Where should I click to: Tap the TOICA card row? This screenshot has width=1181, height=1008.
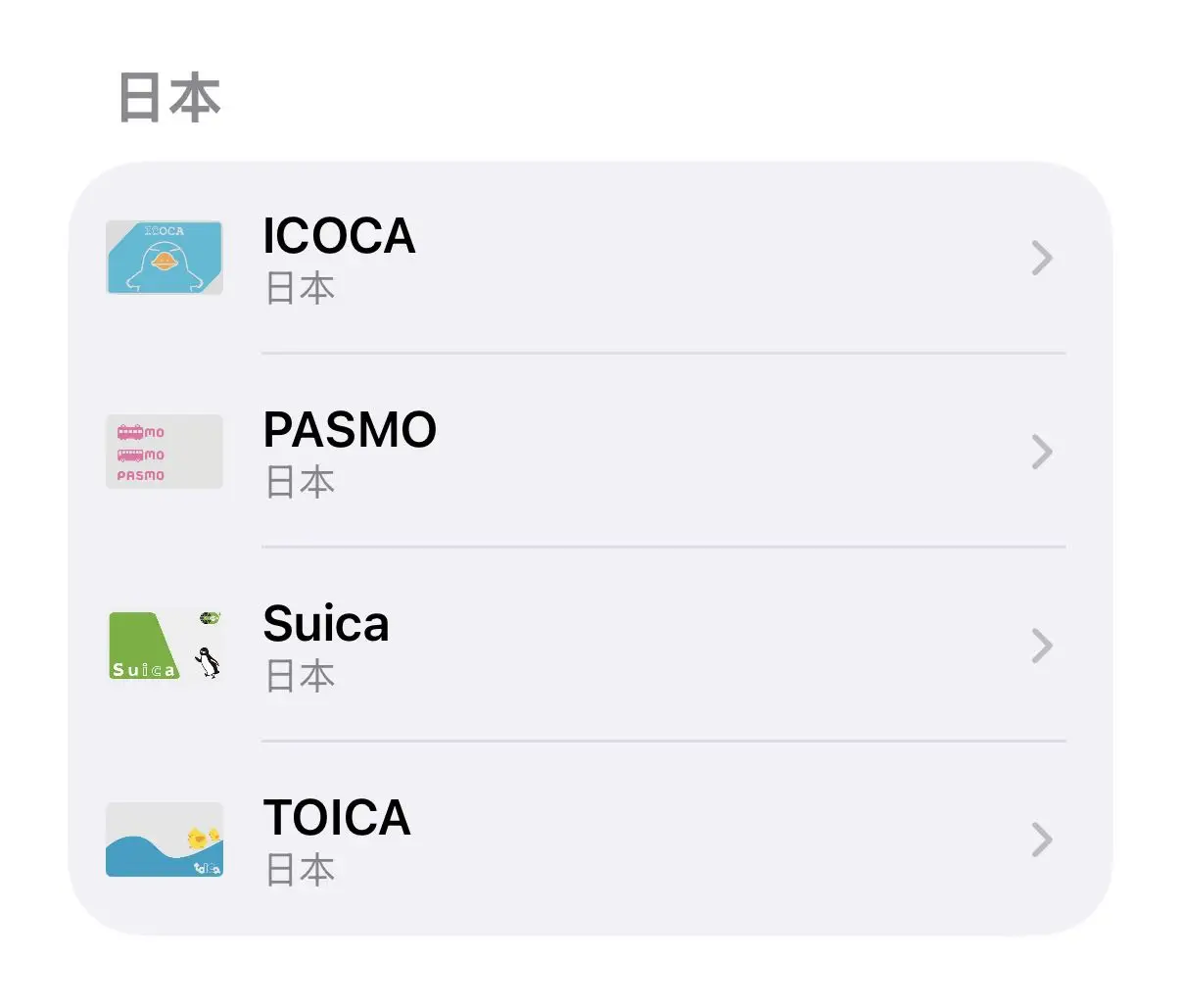click(x=588, y=840)
